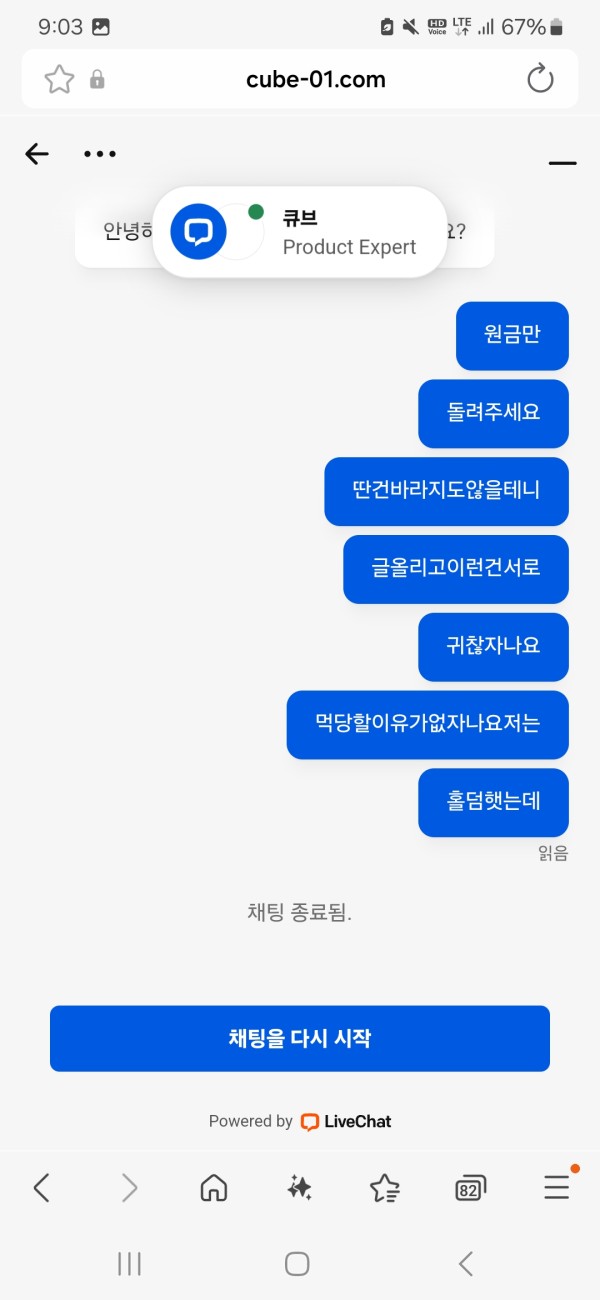600x1300 pixels.
Task: Open the browser bookmarks list
Action: [x=385, y=1187]
